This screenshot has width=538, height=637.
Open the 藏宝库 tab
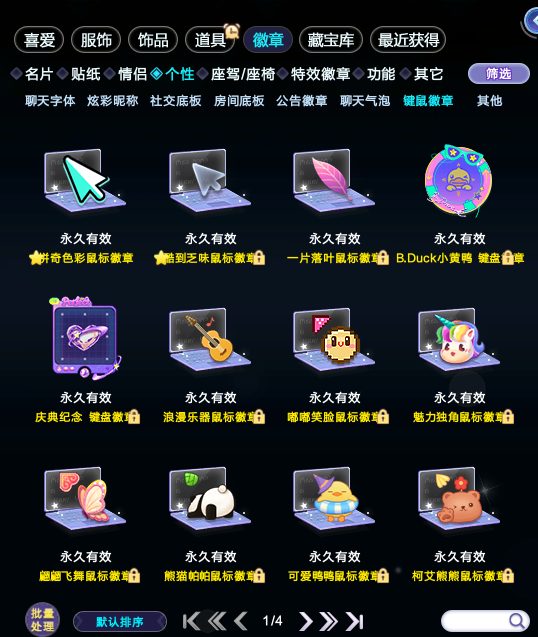pos(330,40)
